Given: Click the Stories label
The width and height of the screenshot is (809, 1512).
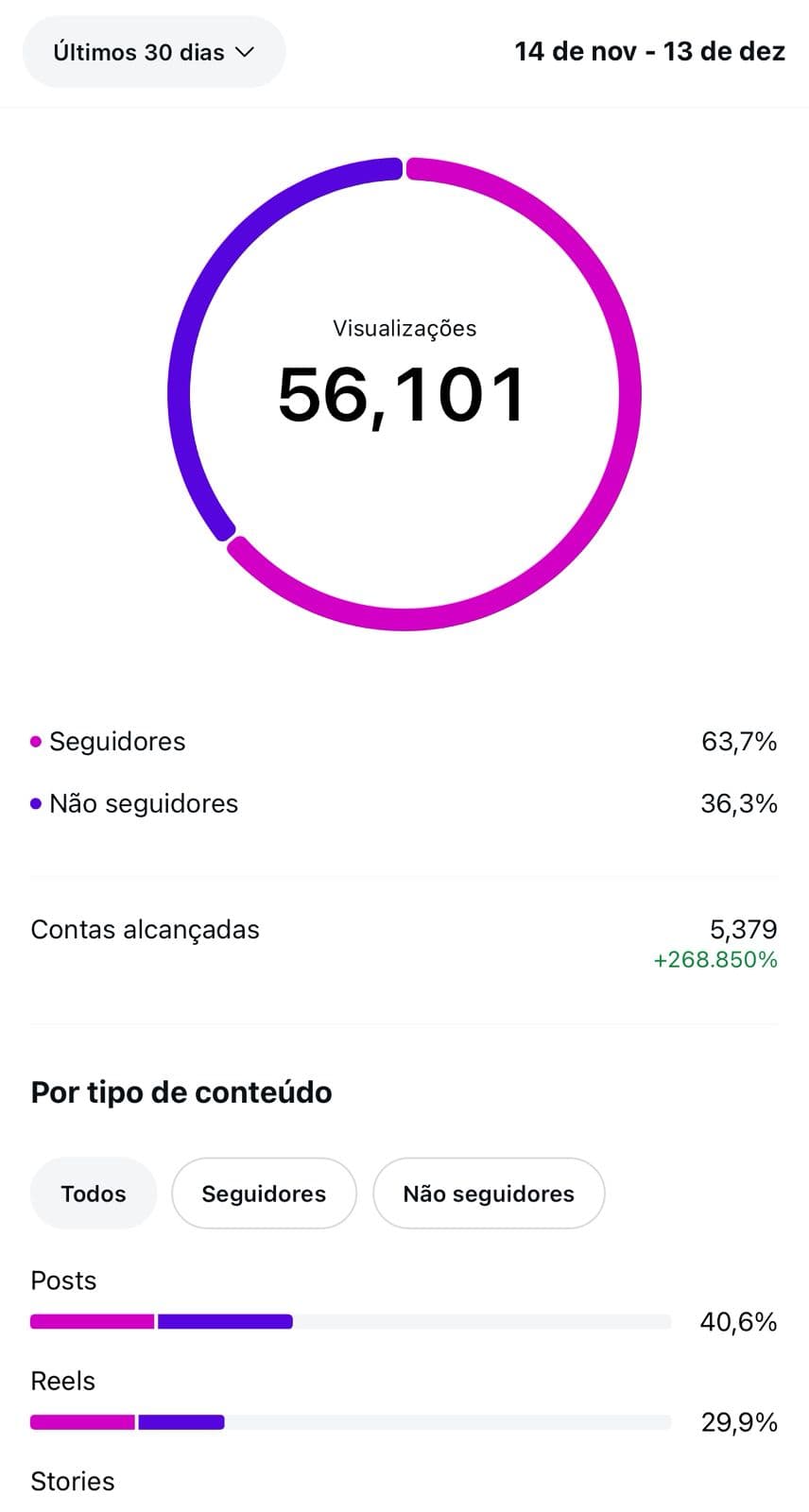Looking at the screenshot, I should click(x=73, y=1481).
